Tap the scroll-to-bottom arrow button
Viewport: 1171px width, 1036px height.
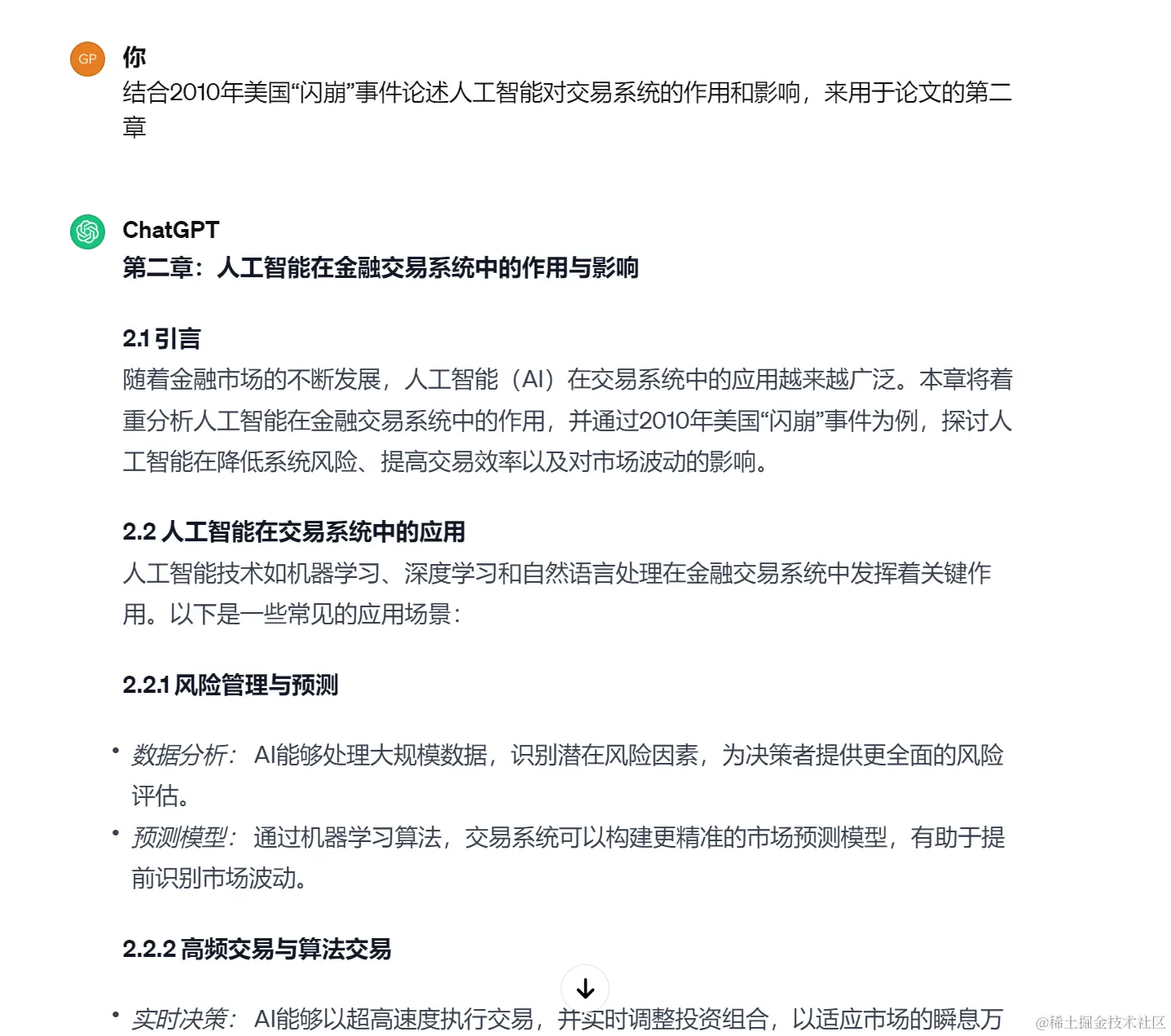584,988
